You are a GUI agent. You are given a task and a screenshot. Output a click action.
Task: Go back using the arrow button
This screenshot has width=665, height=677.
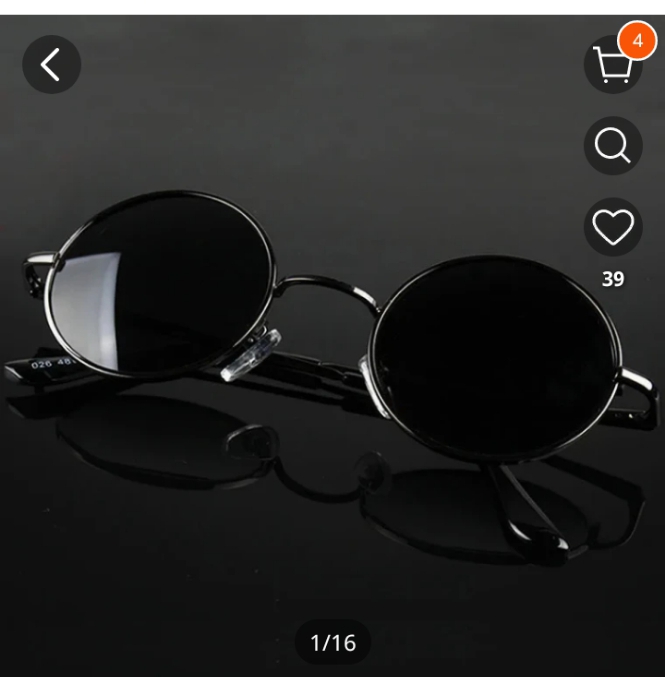tap(51, 65)
